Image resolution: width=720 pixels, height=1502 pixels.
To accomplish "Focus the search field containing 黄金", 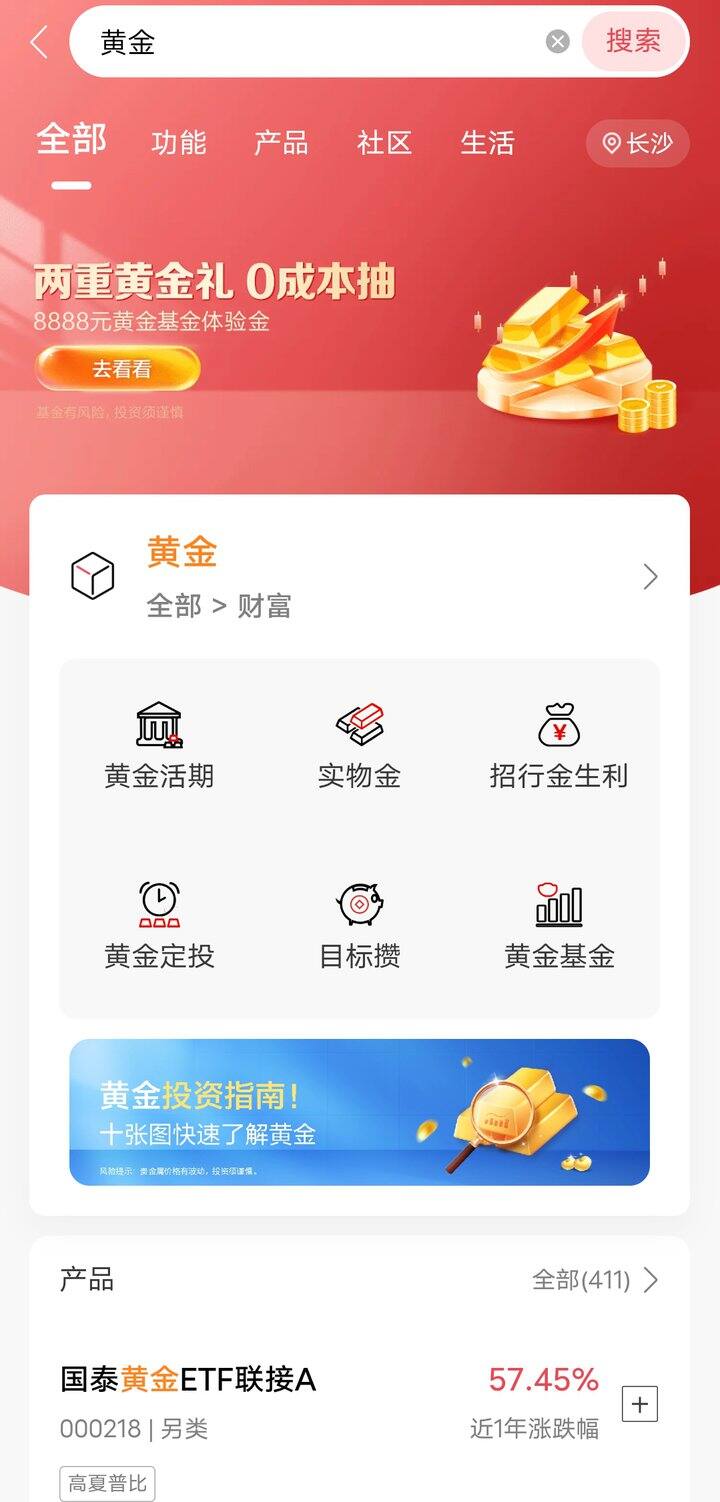I will tap(320, 42).
